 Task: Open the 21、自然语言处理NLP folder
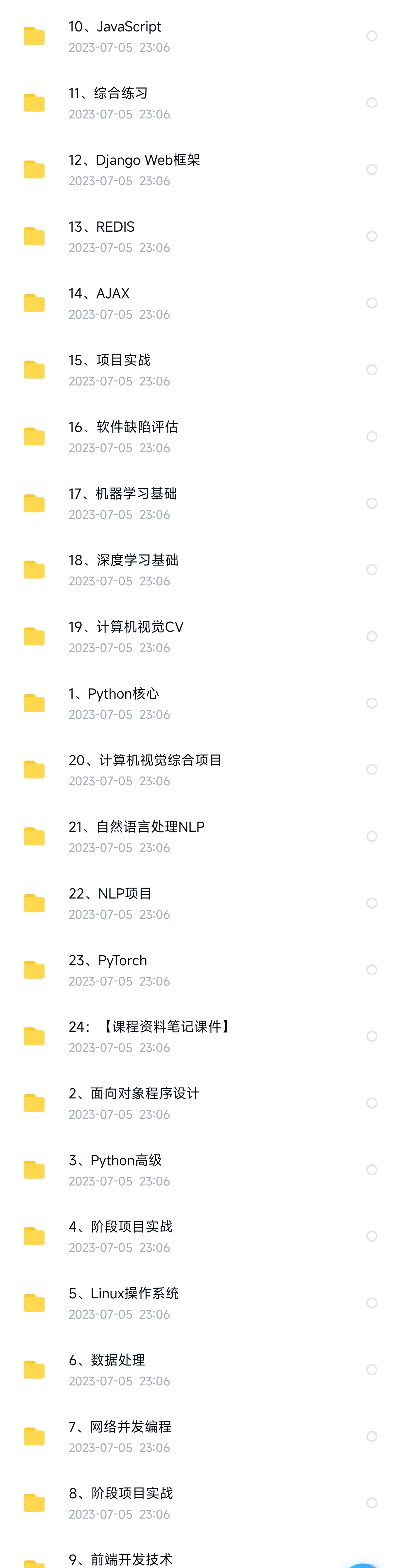pyautogui.click(x=136, y=827)
